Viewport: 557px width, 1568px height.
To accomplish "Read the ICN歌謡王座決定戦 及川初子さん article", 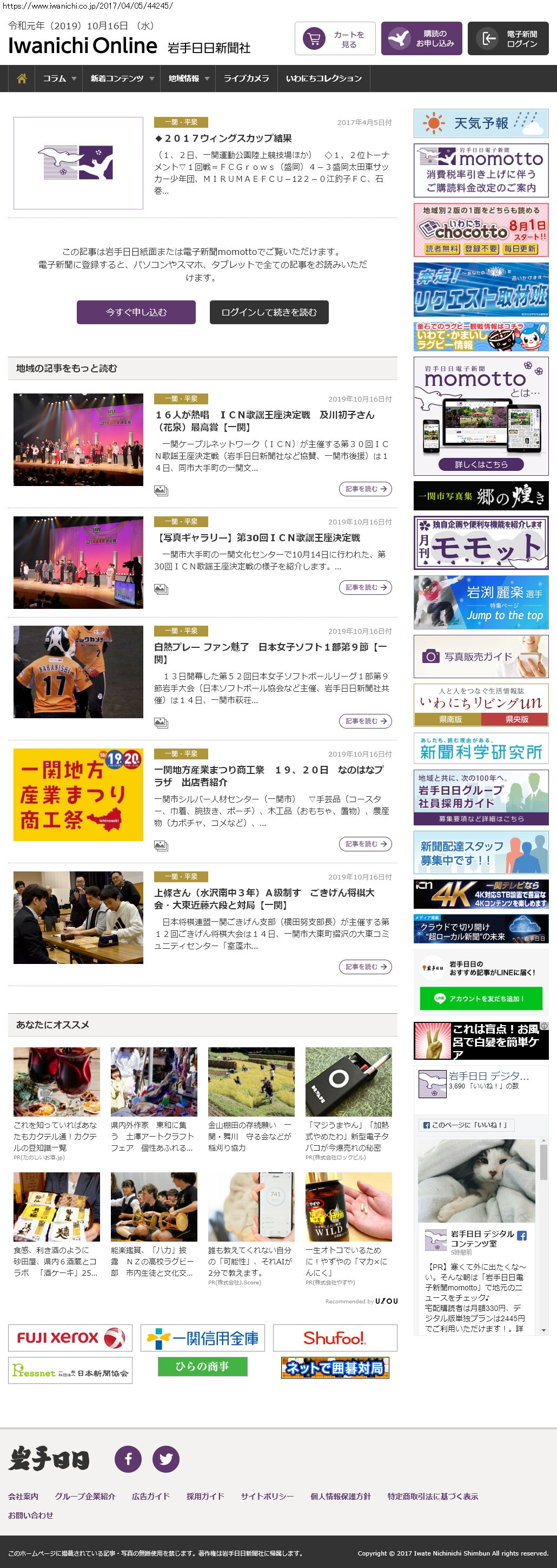I will [264, 420].
